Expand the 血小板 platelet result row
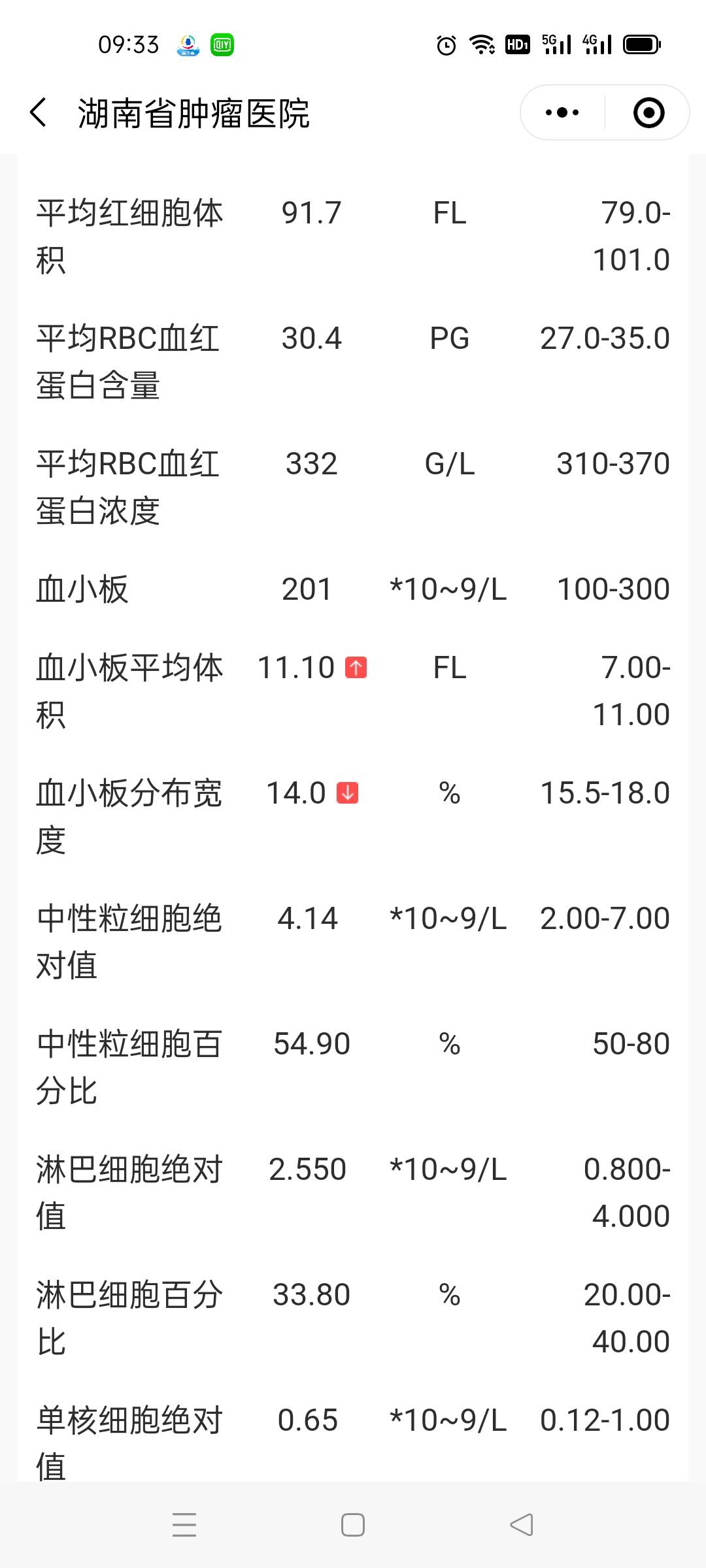706x1568 pixels. tap(353, 589)
